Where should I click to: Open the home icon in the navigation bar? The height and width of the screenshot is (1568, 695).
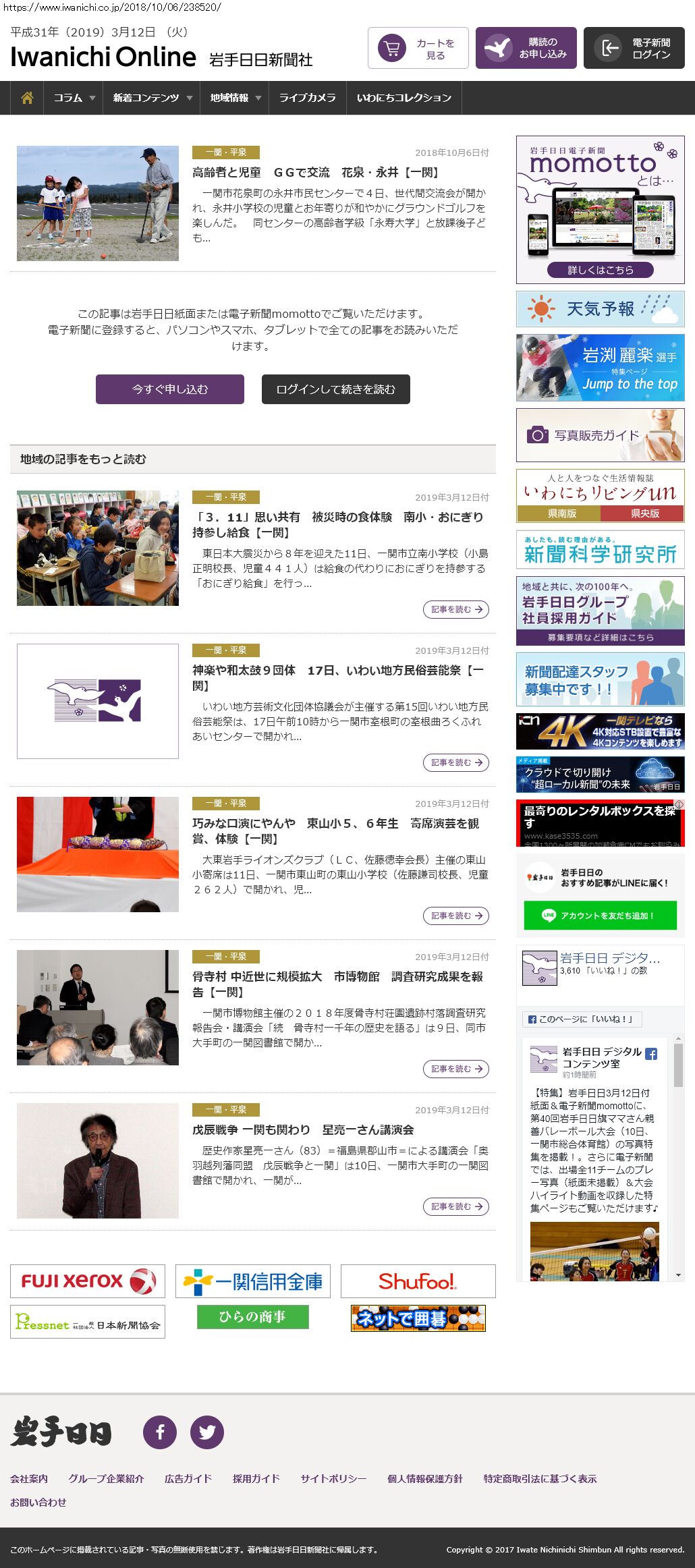tap(27, 98)
